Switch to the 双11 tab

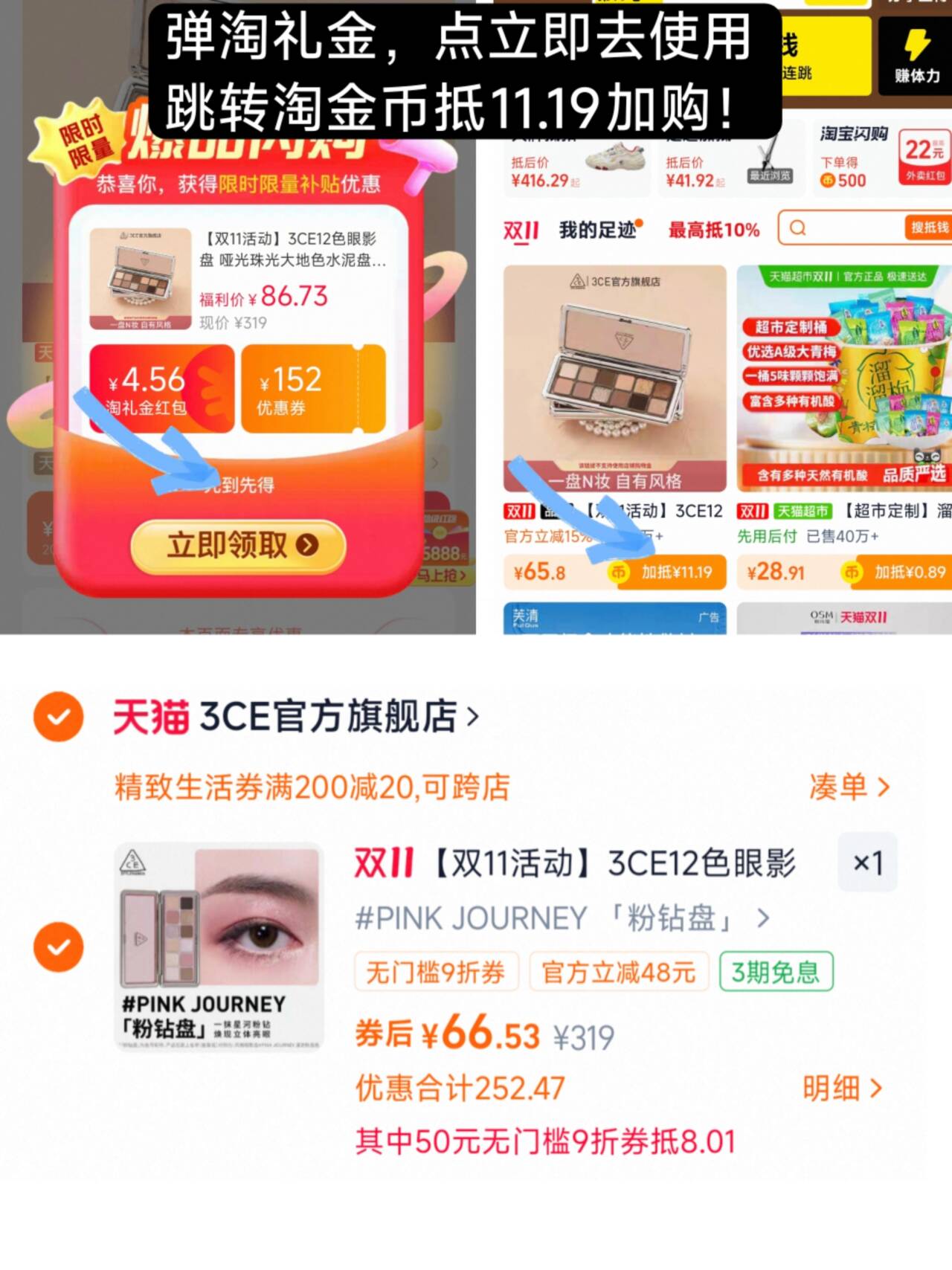pyautogui.click(x=521, y=229)
